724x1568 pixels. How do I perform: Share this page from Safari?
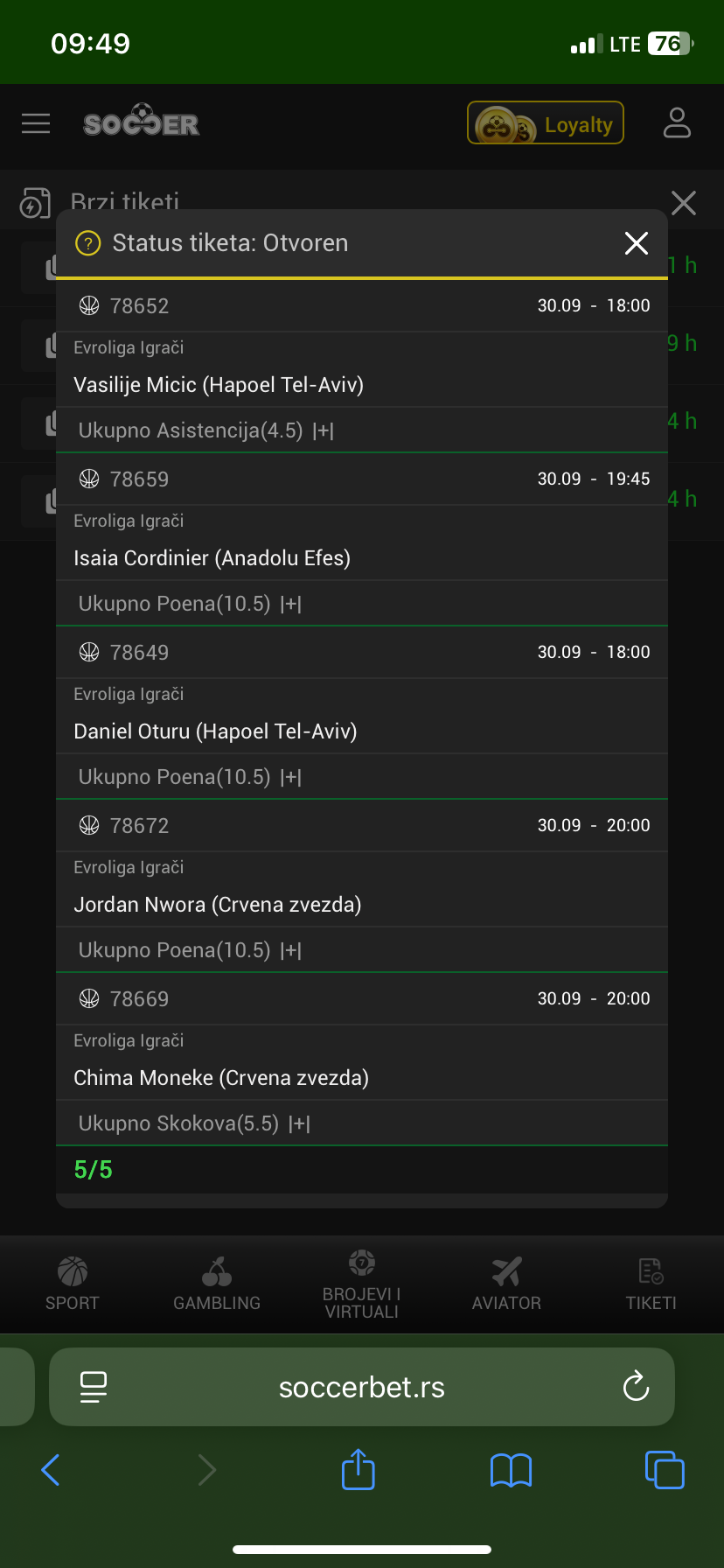click(359, 1468)
